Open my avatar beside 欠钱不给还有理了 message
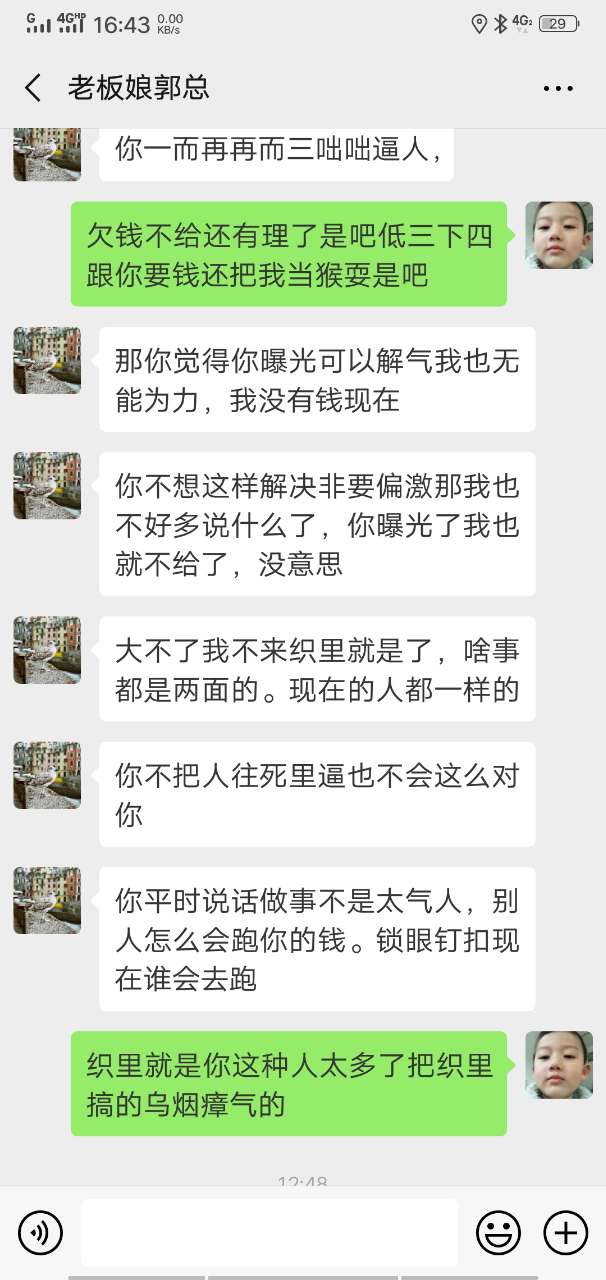The image size is (606, 1280). [559, 235]
